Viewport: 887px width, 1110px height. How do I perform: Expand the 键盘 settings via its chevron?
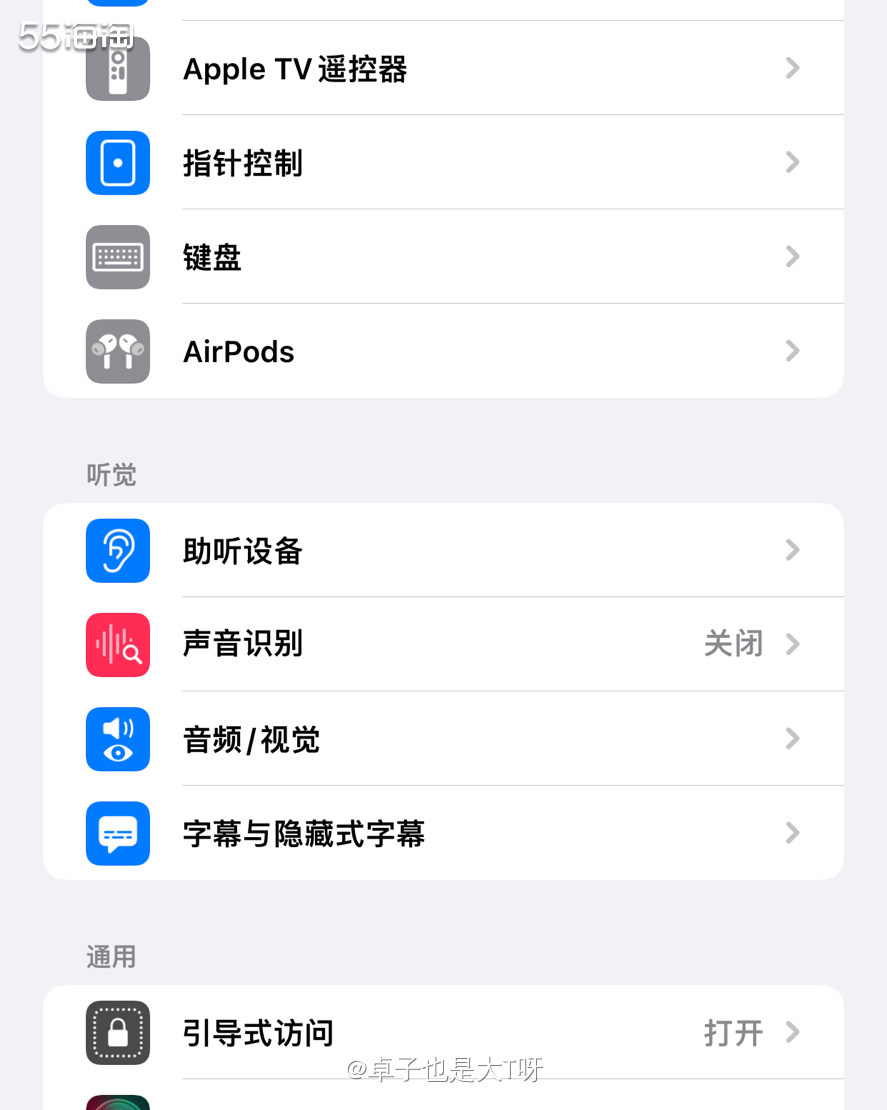[x=792, y=256]
